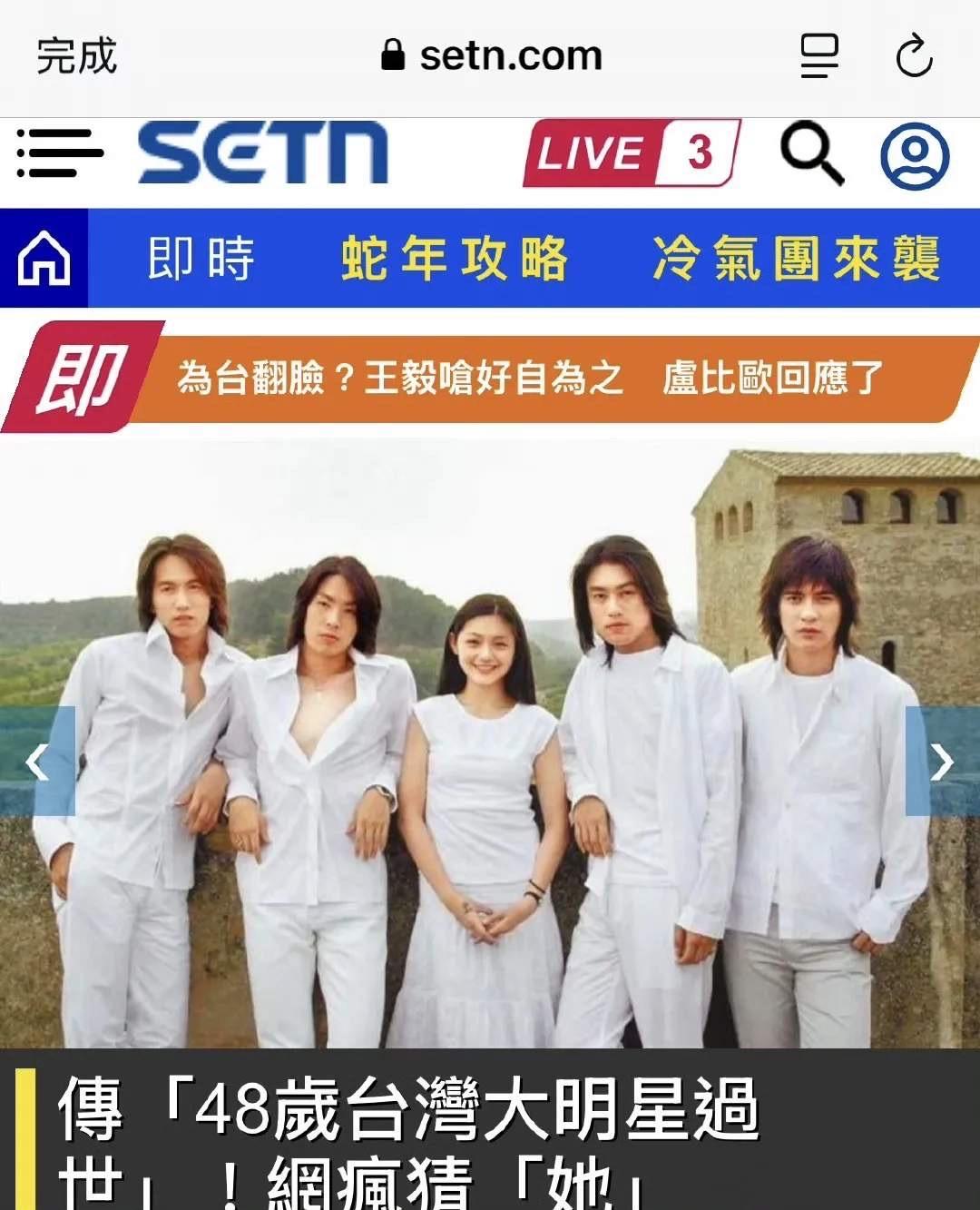Viewport: 980px width, 1210px height.
Task: Tap 完成 to close the browser view
Action: tap(77, 56)
